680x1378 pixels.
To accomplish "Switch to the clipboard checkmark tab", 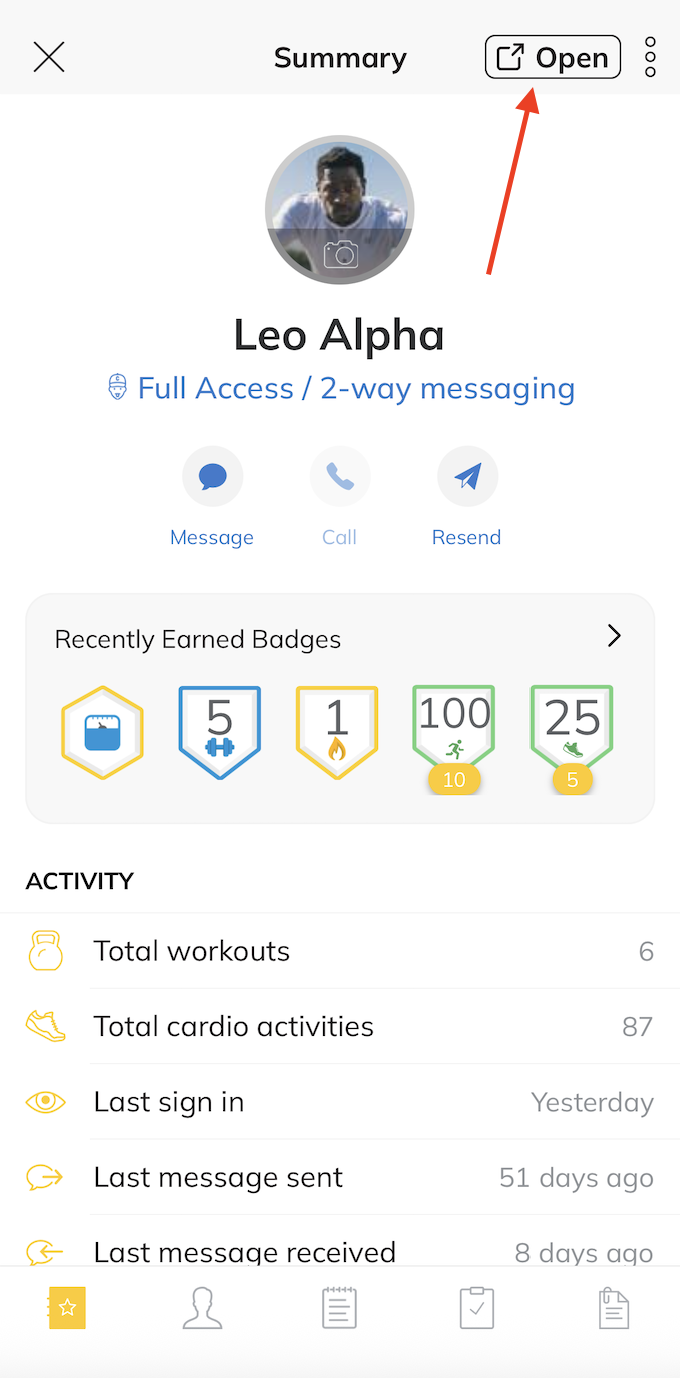I will [x=476, y=1308].
